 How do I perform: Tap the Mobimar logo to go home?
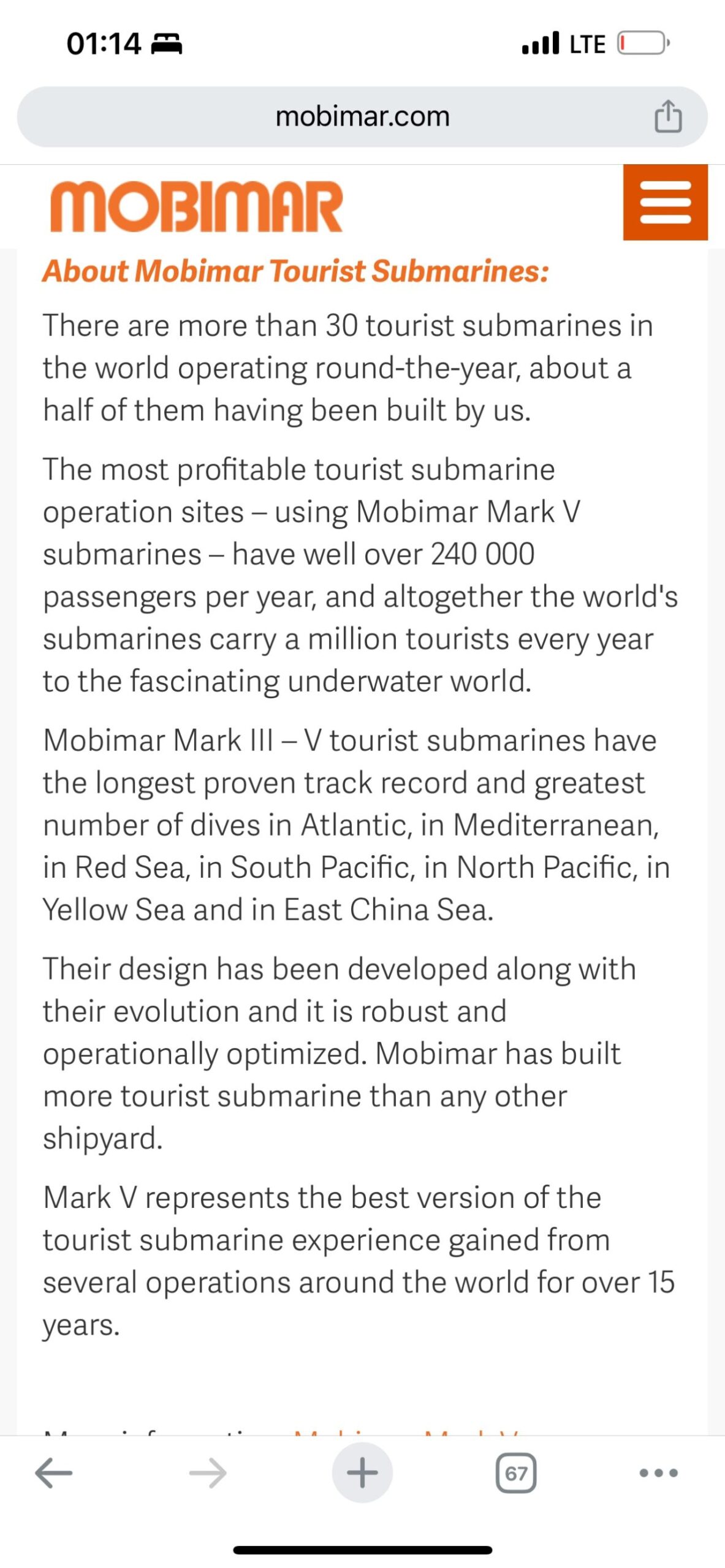point(196,206)
